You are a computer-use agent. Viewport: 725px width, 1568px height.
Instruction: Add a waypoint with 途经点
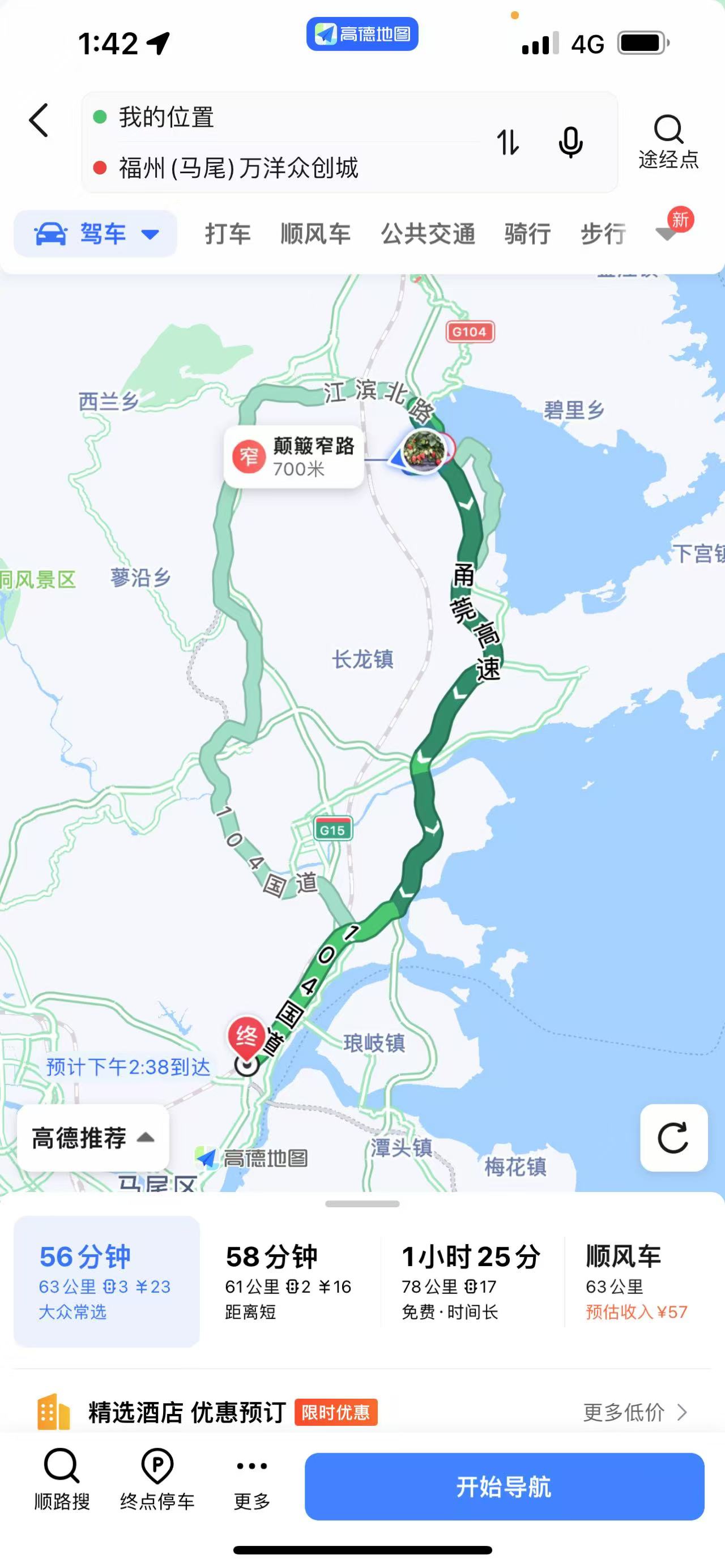(x=668, y=141)
